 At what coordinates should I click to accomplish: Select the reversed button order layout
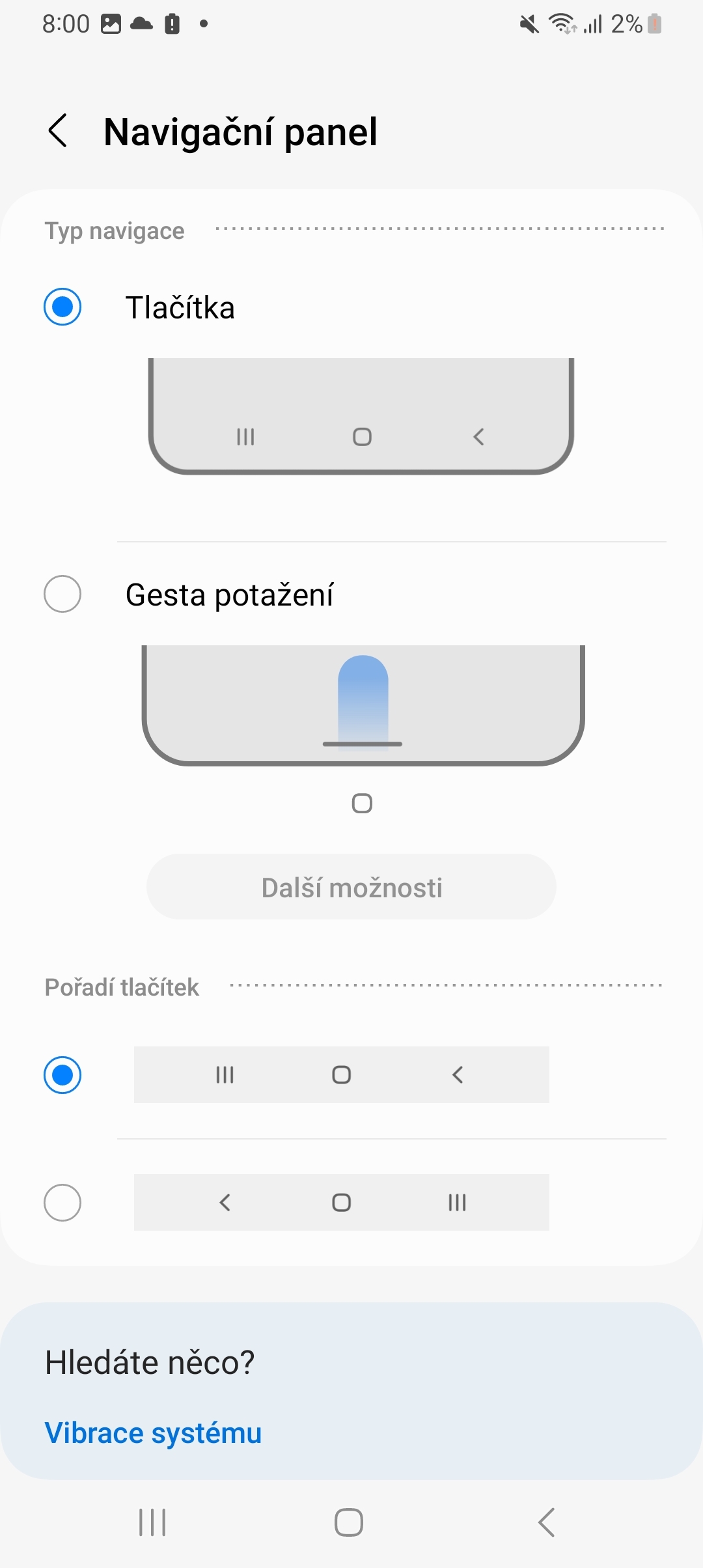click(62, 1203)
